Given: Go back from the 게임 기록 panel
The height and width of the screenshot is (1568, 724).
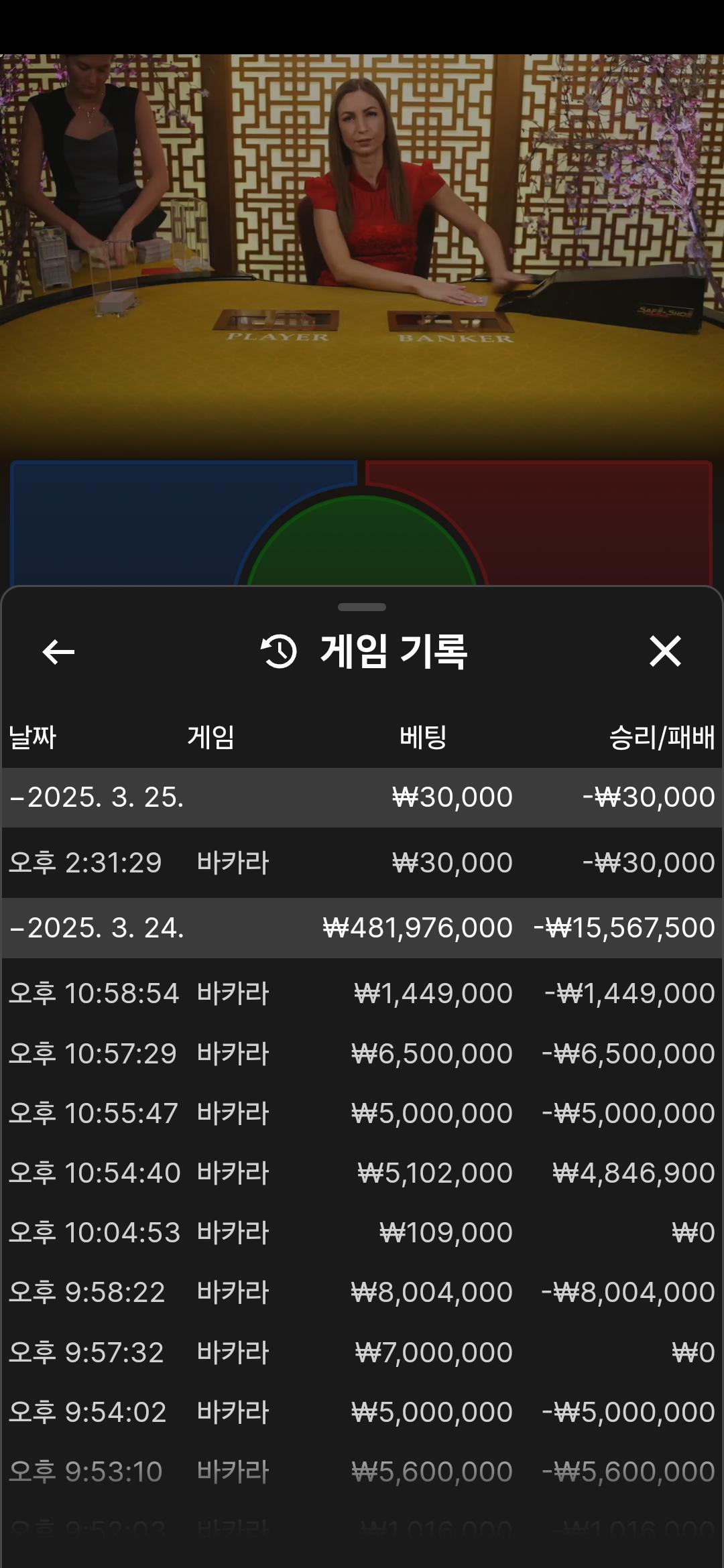Looking at the screenshot, I should [x=58, y=651].
